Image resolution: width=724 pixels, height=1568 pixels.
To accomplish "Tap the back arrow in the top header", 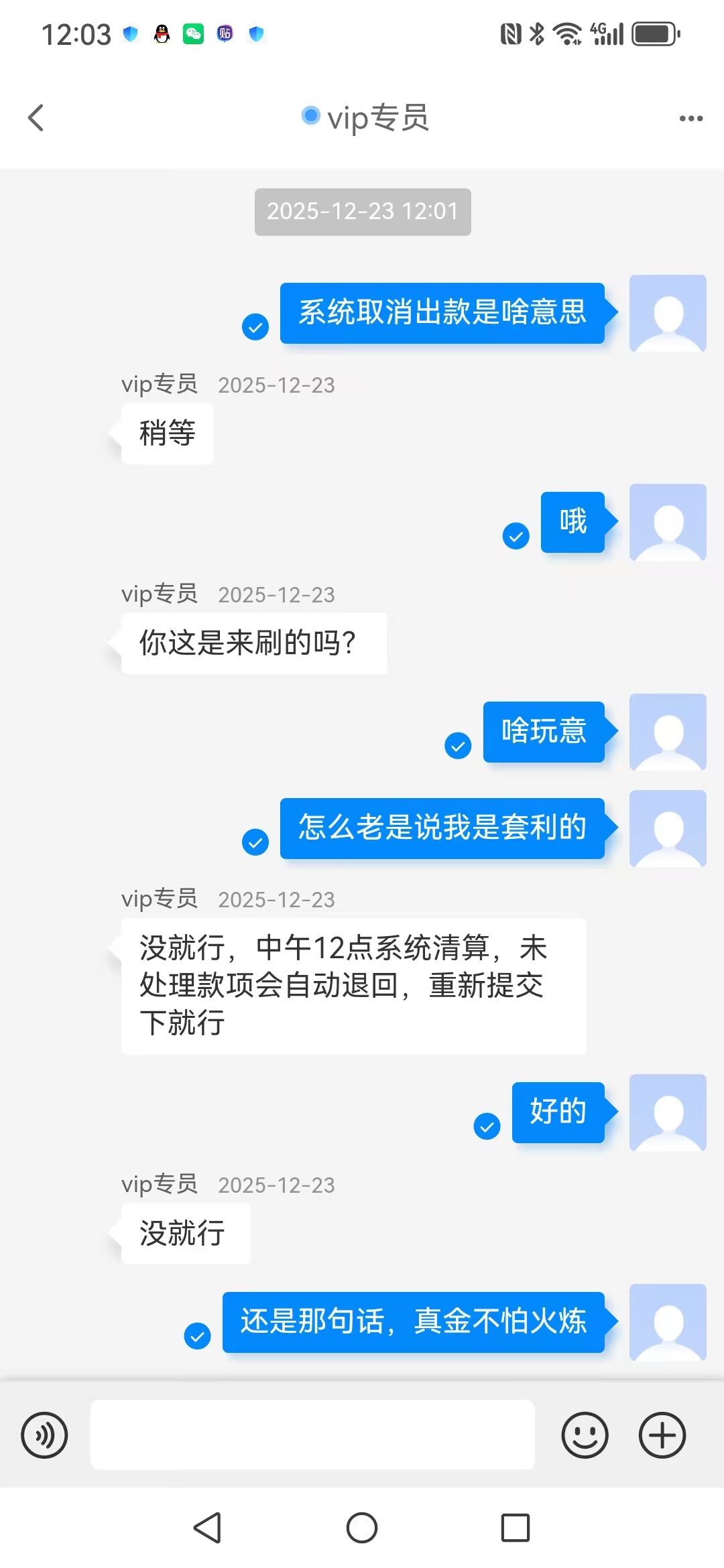I will tap(36, 117).
